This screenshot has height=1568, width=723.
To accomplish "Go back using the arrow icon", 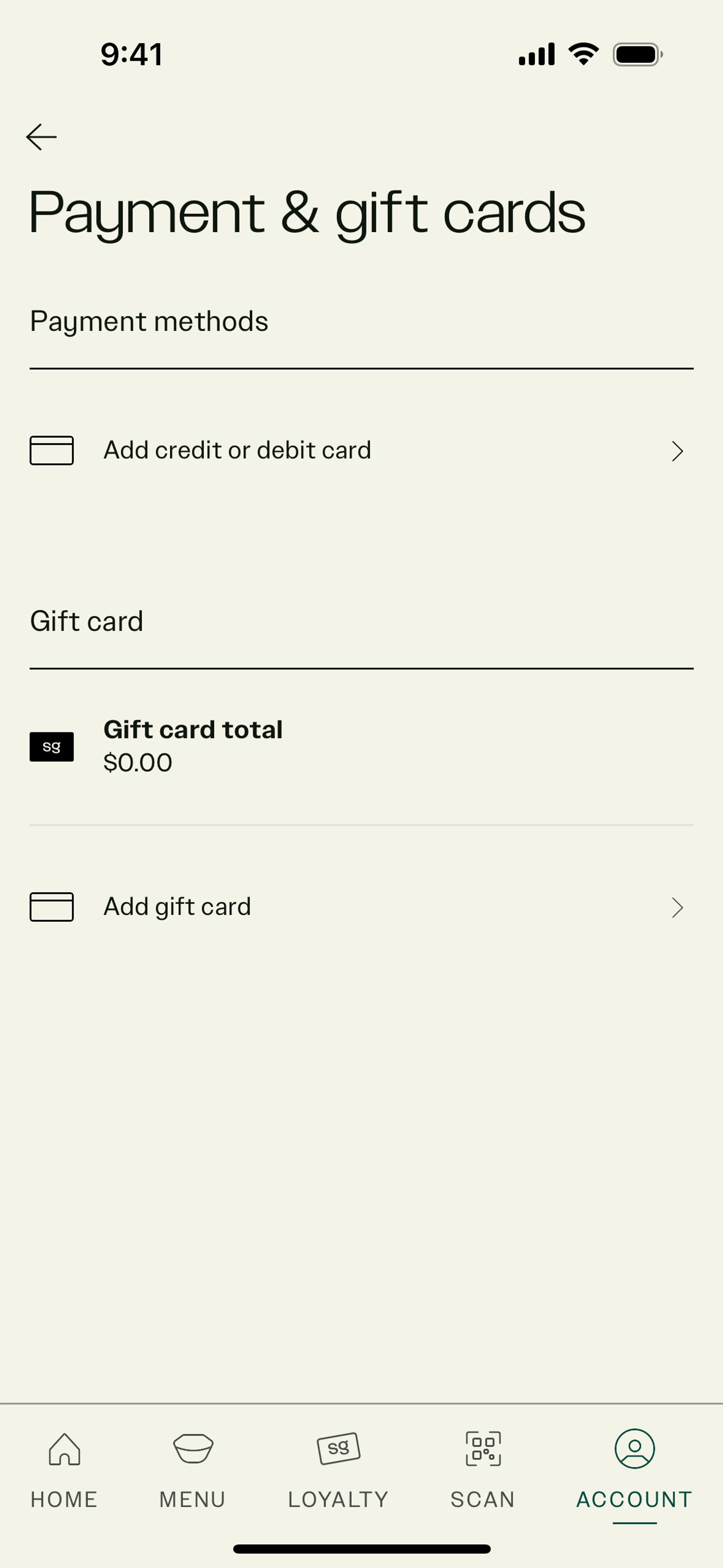I will coord(41,137).
